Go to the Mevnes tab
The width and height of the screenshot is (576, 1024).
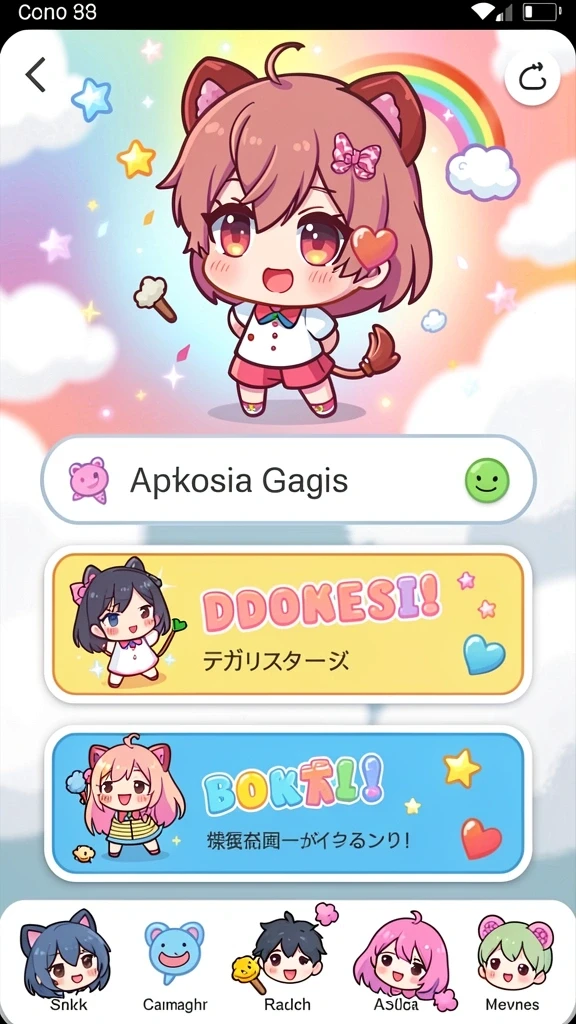click(513, 961)
